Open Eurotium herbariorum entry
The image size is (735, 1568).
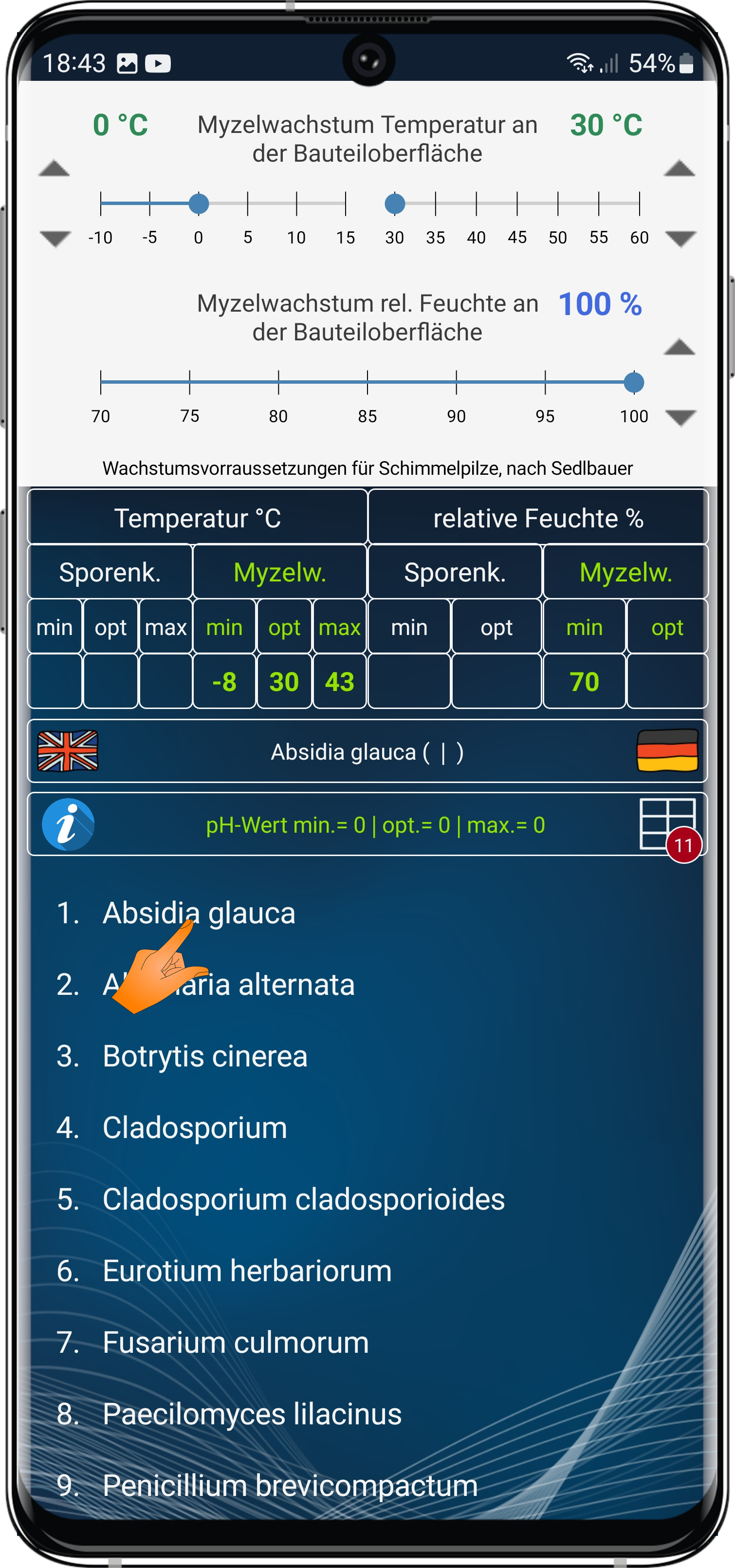coord(246,1271)
